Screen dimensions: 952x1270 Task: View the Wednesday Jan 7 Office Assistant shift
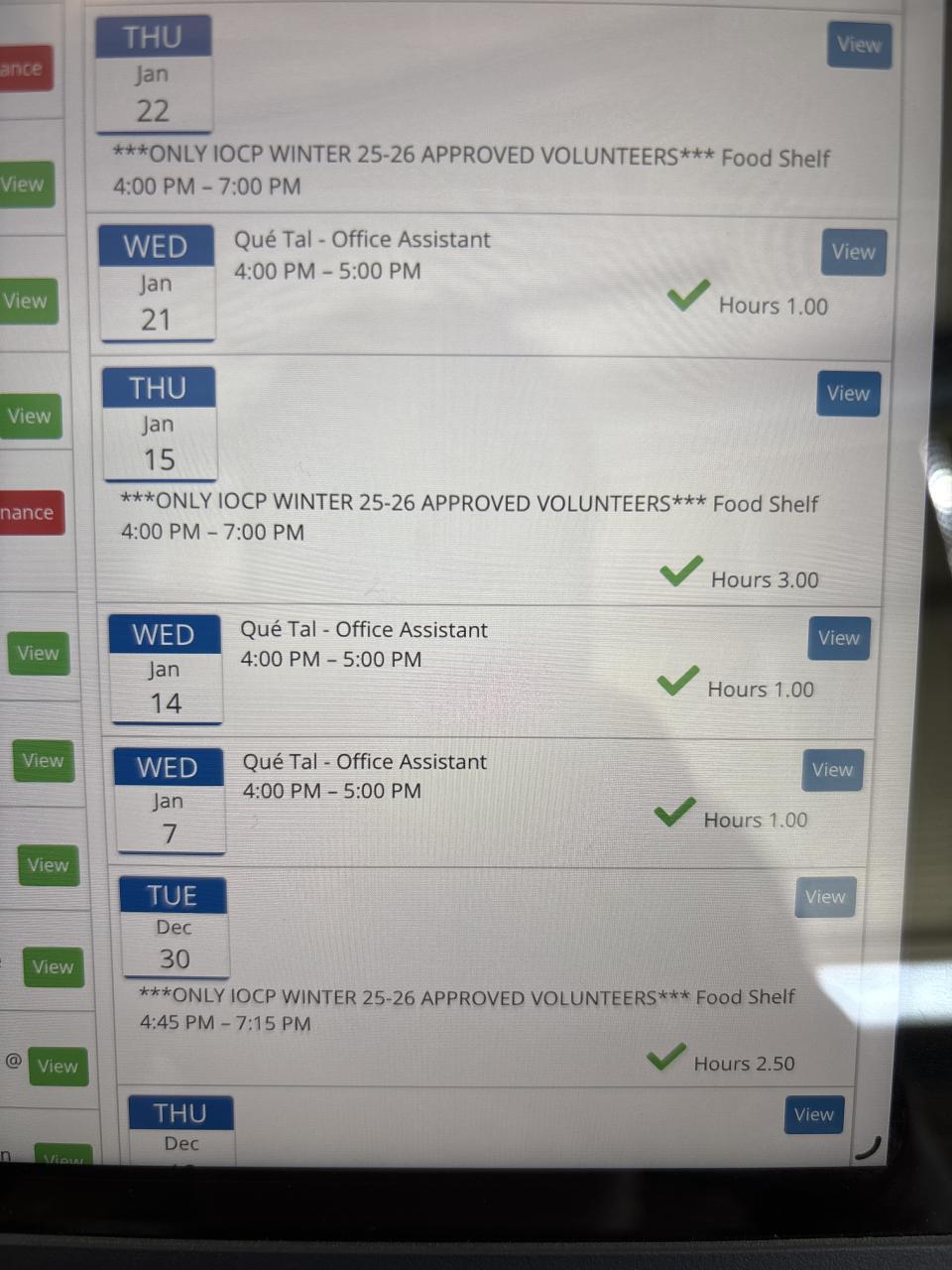pyautogui.click(x=832, y=770)
